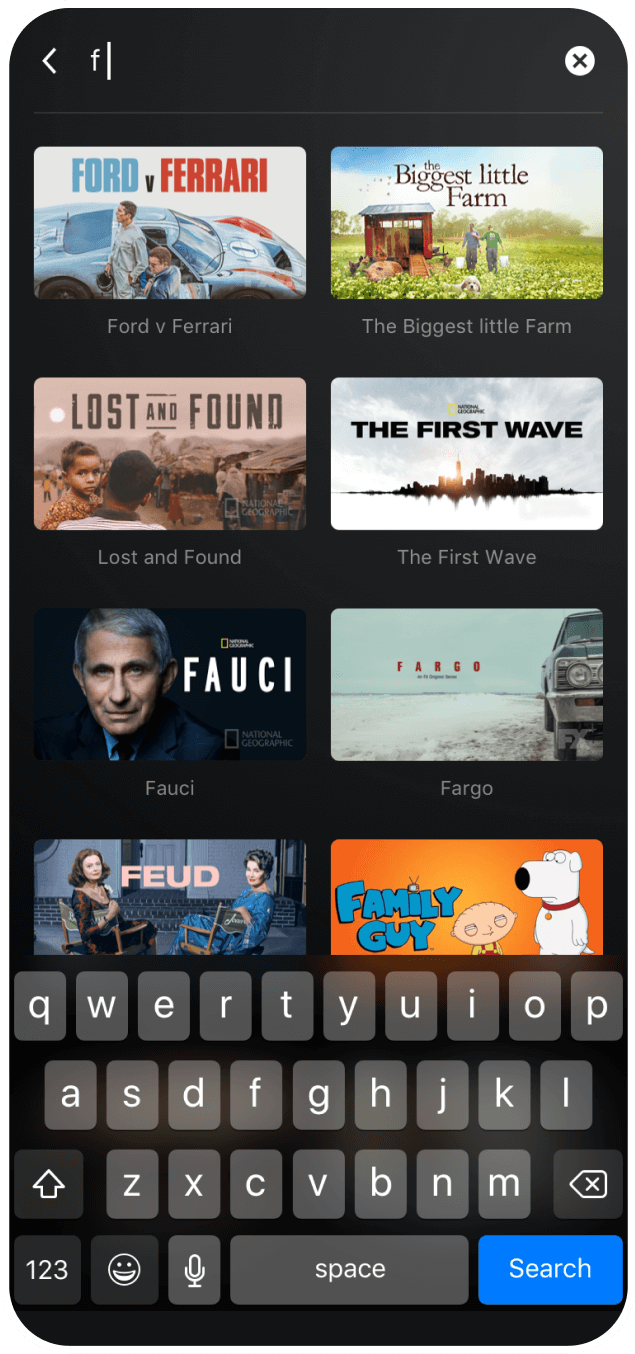Image resolution: width=635 pixels, height=1354 pixels.
Task: Go back with the back arrow
Action: point(50,61)
